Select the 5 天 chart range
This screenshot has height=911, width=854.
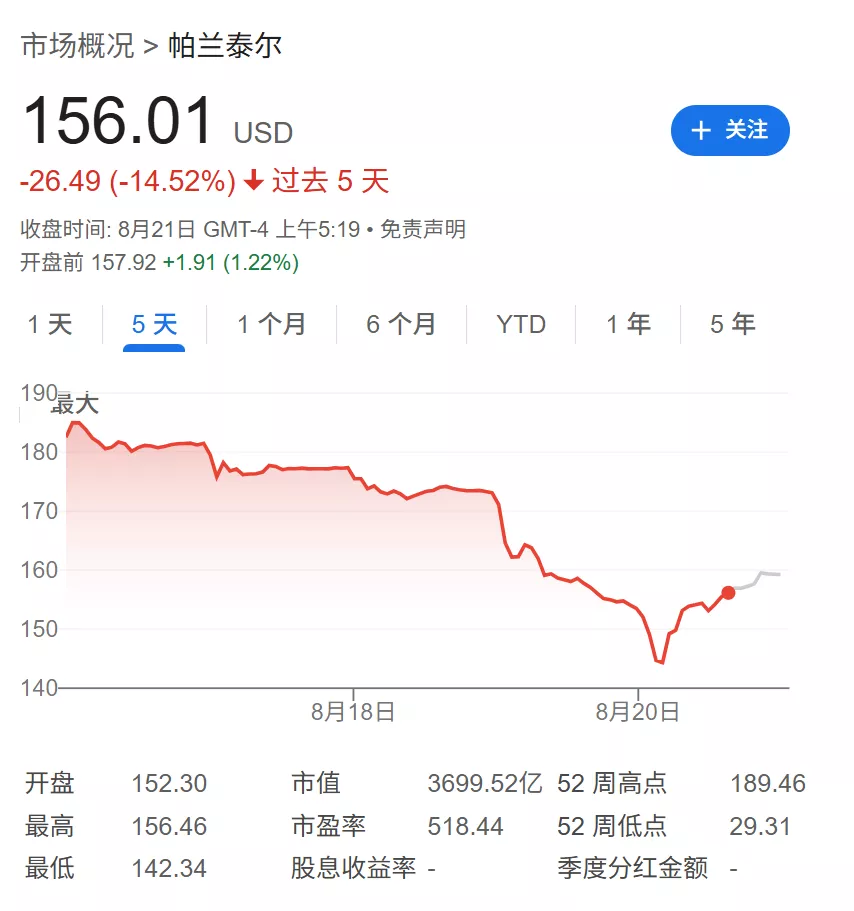[154, 324]
